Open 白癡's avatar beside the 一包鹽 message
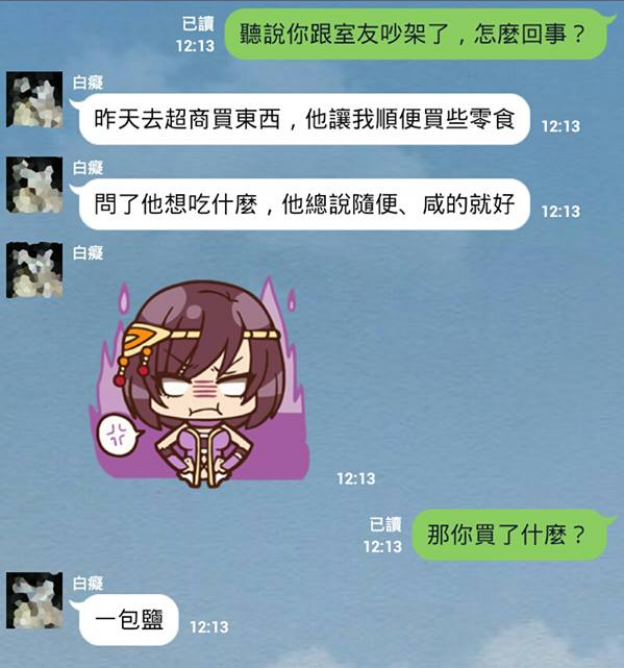Image resolution: width=624 pixels, height=668 pixels. pos(34,601)
